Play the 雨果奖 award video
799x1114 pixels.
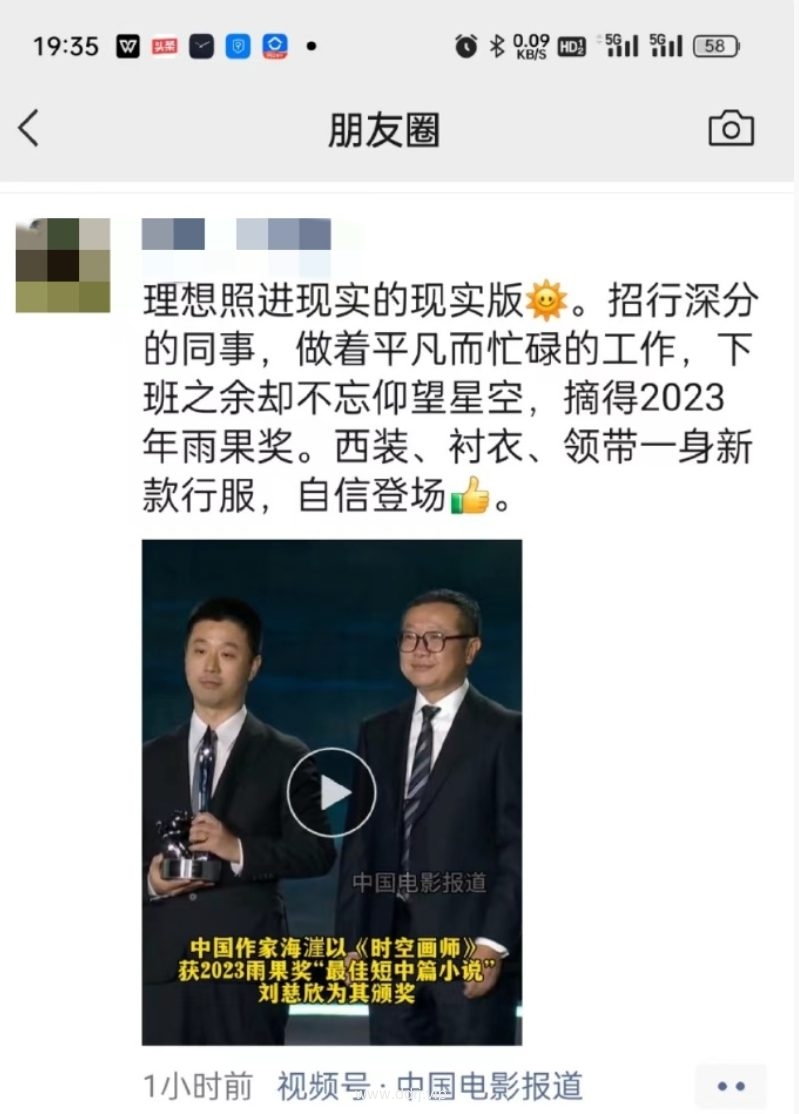tap(331, 792)
